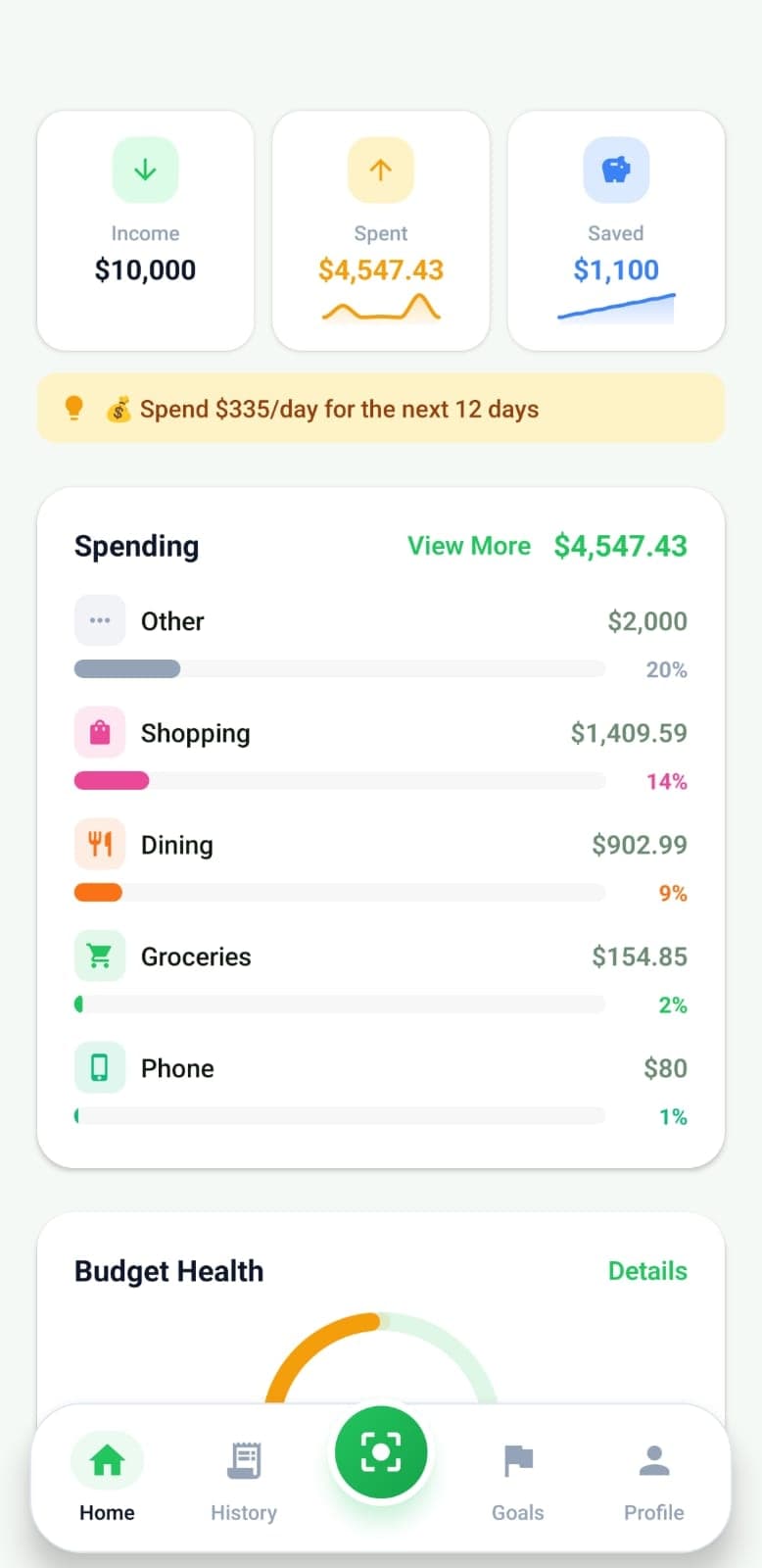Click the Shopping bag category icon

(99, 732)
